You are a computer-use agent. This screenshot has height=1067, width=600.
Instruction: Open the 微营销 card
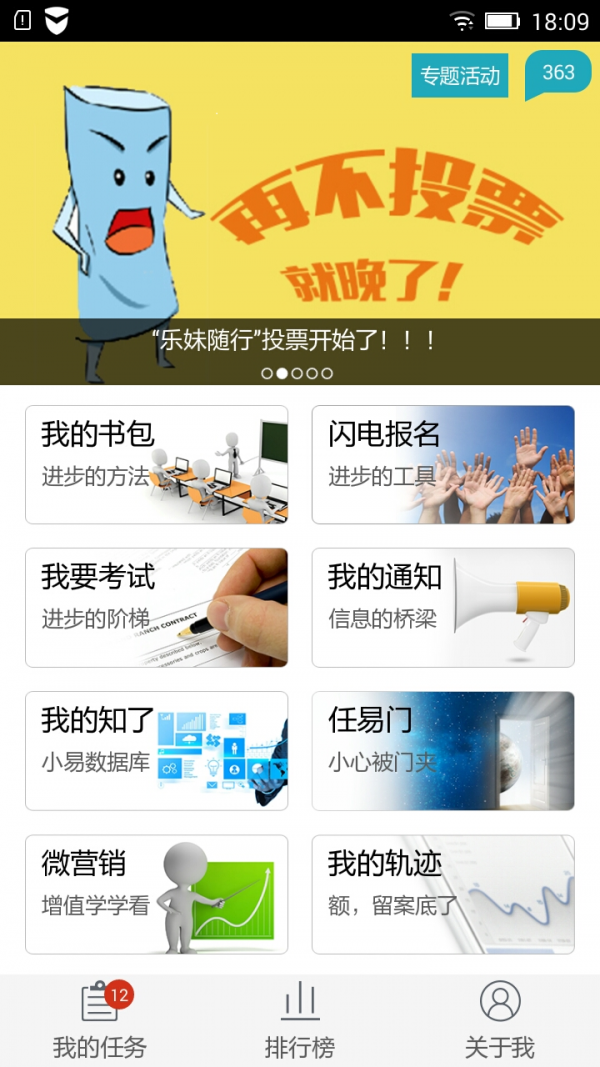click(156, 894)
